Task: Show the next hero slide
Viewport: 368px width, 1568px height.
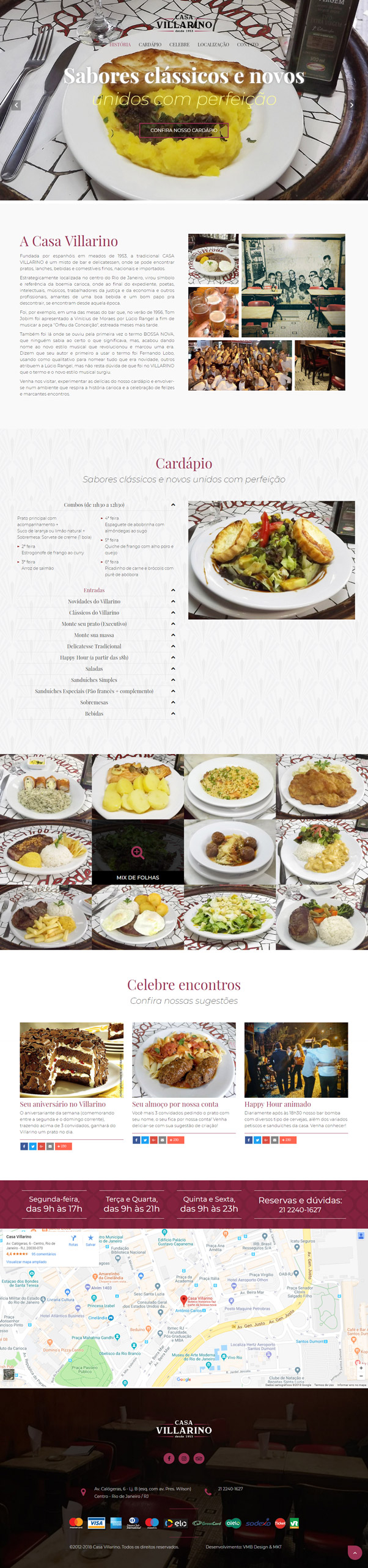Action: [351, 105]
